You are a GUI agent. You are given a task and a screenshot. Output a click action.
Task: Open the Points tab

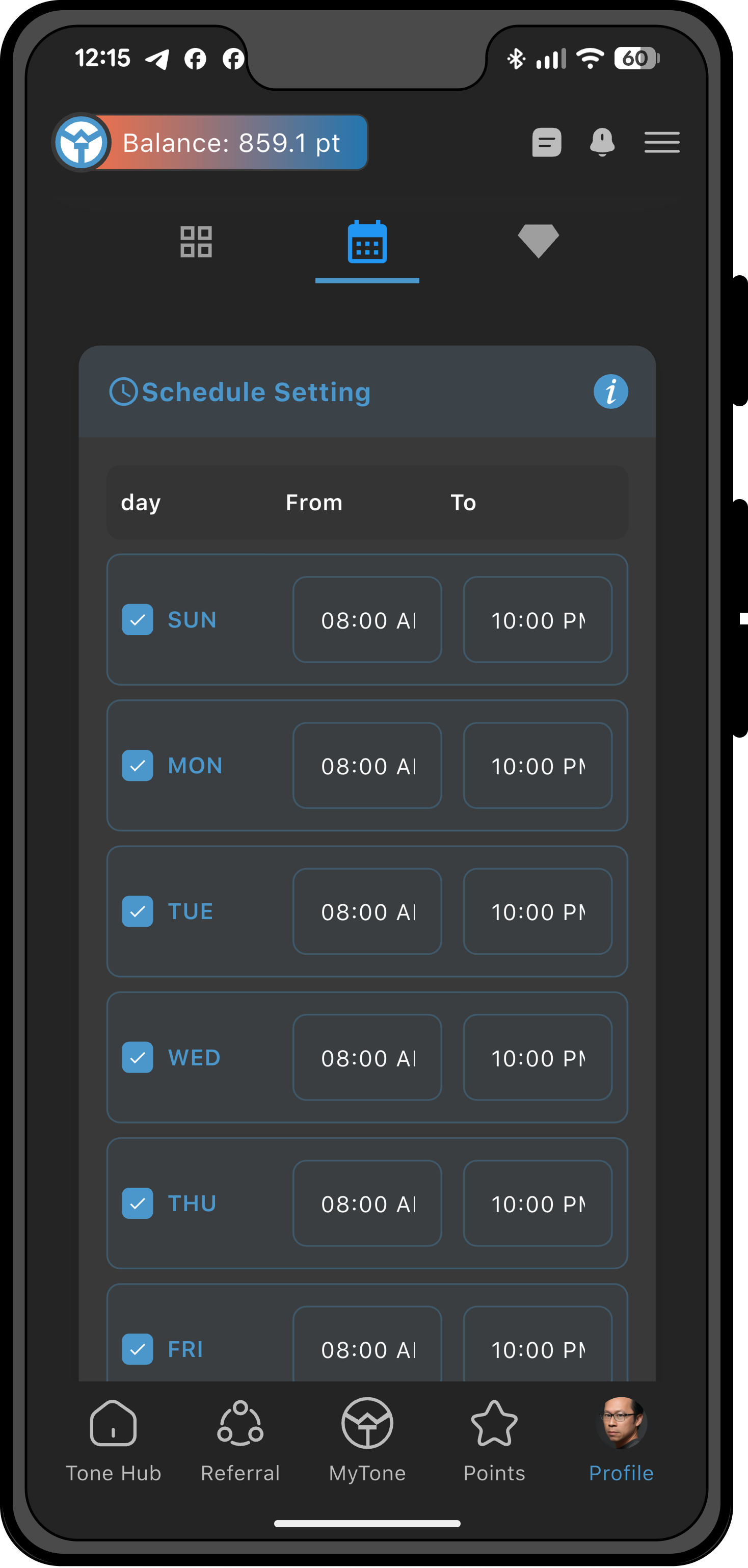[x=494, y=1440]
